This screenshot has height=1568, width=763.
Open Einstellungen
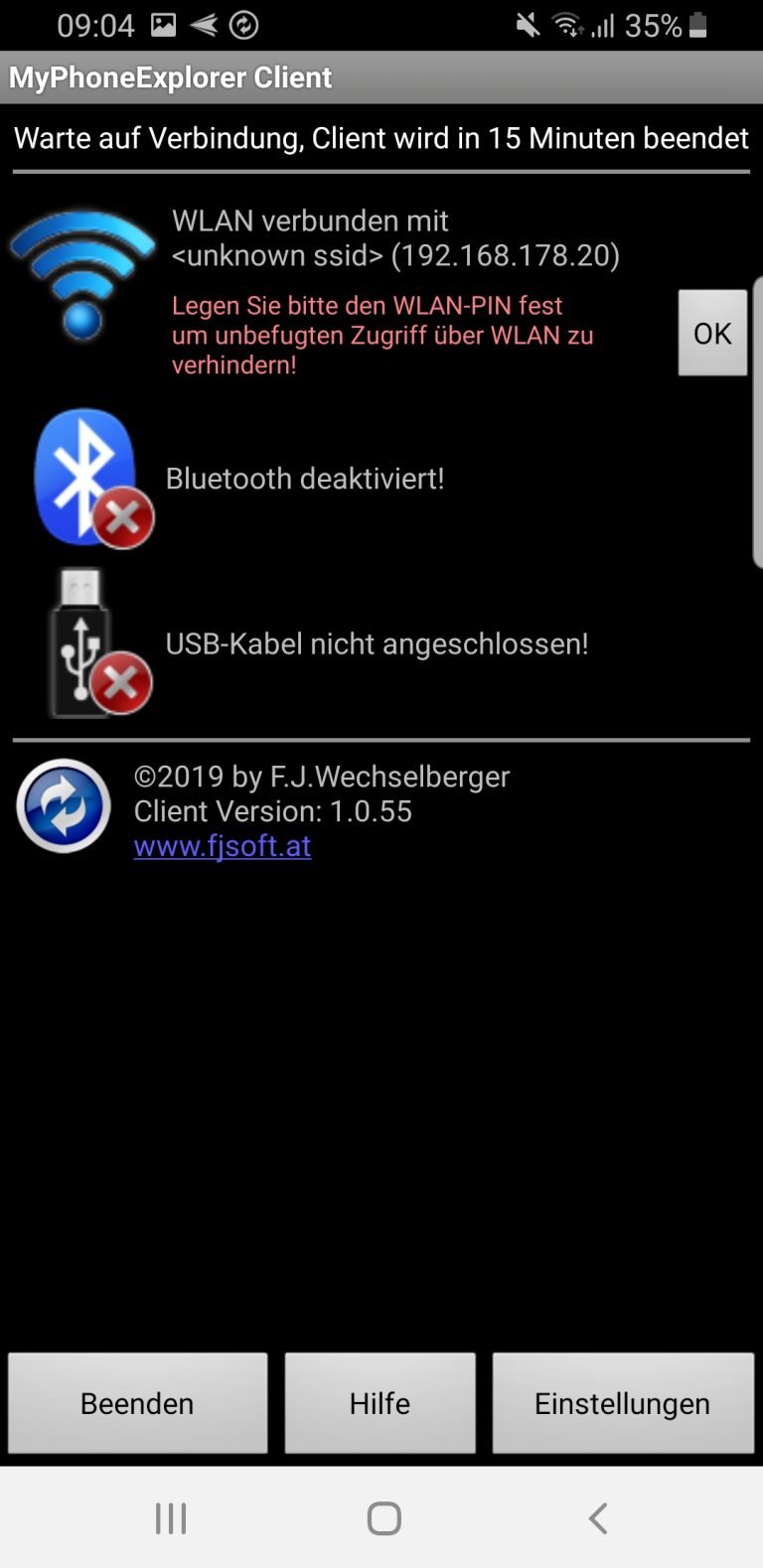click(622, 1402)
